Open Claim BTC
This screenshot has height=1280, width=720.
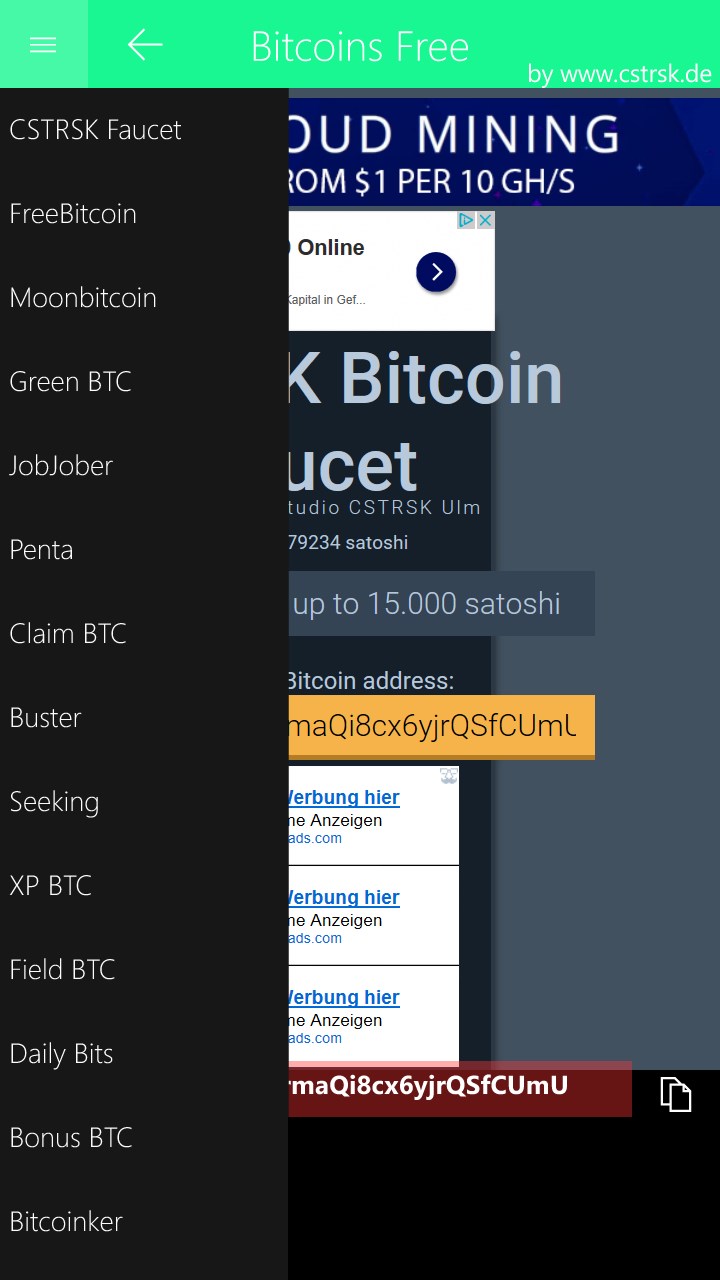(68, 634)
